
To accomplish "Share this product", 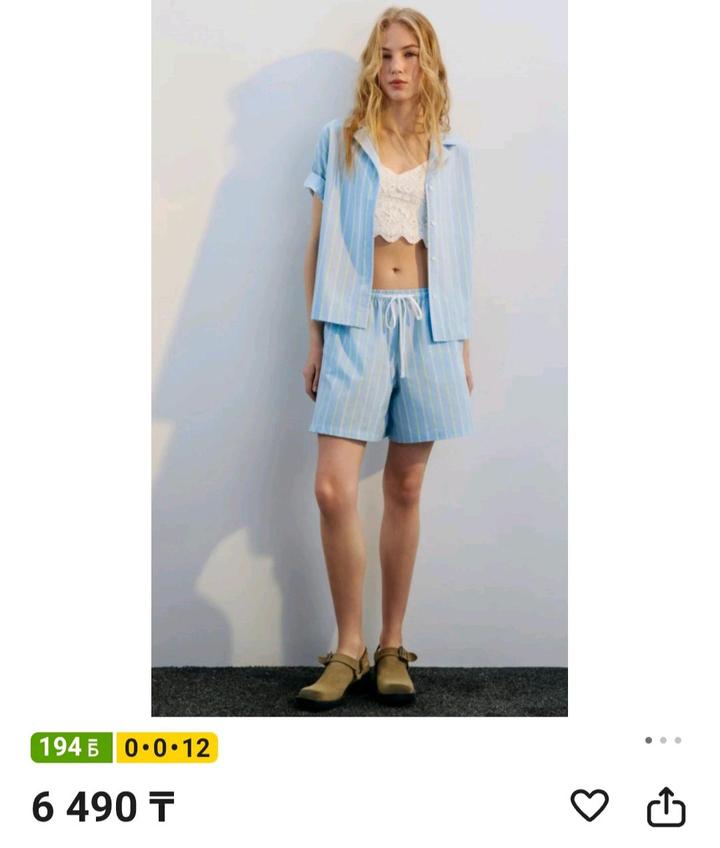I will tap(666, 806).
